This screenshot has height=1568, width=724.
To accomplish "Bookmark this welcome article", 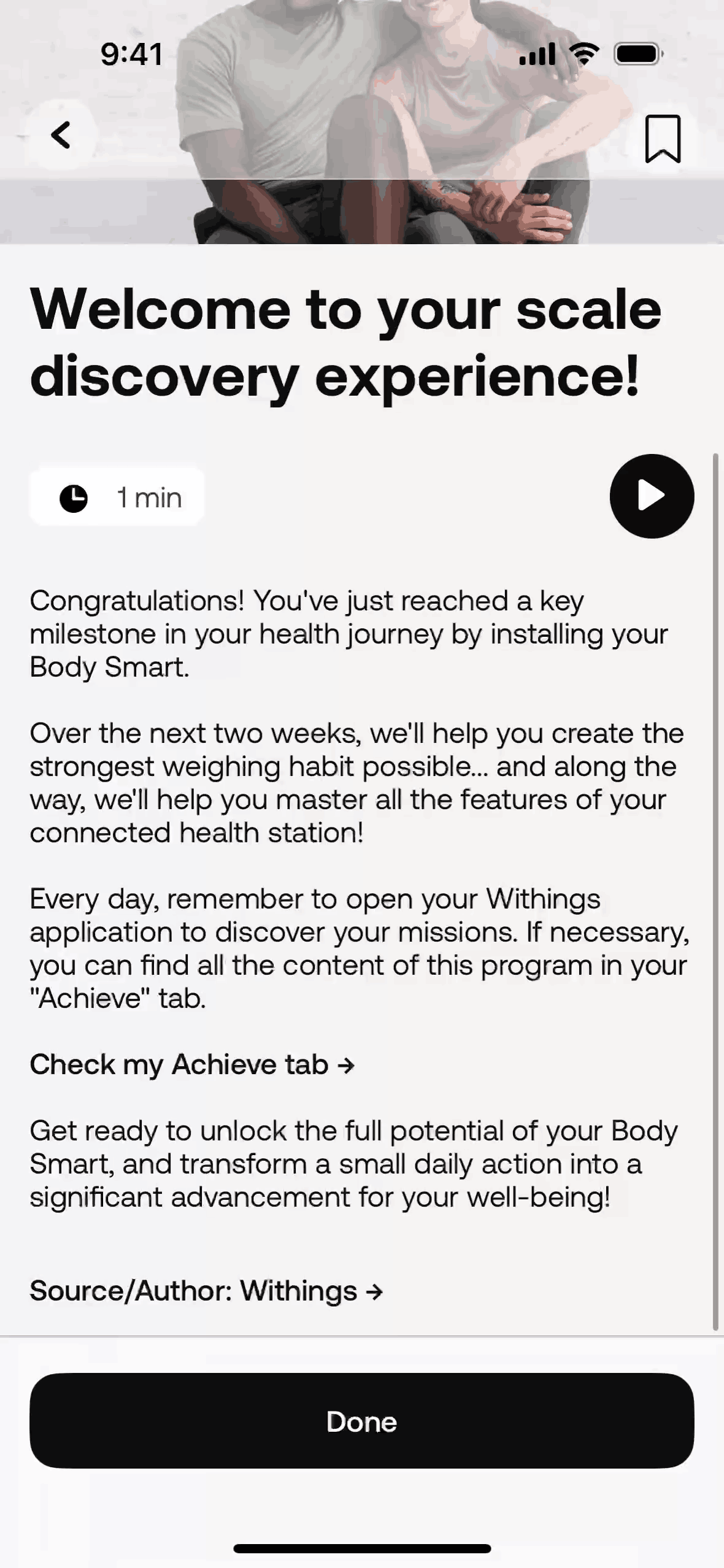I will [663, 139].
